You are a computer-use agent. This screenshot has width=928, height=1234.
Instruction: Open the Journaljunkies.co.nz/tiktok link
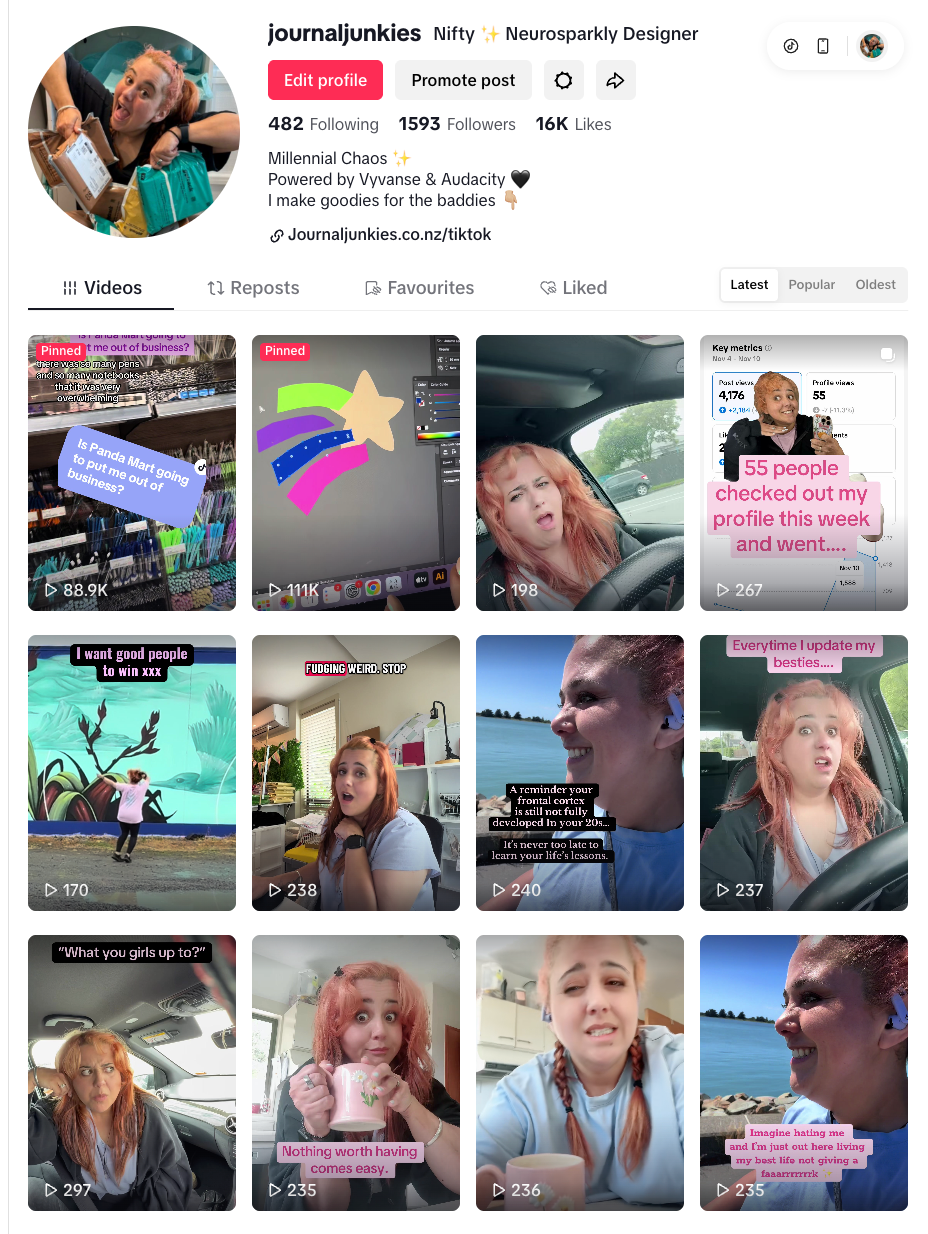pos(389,235)
